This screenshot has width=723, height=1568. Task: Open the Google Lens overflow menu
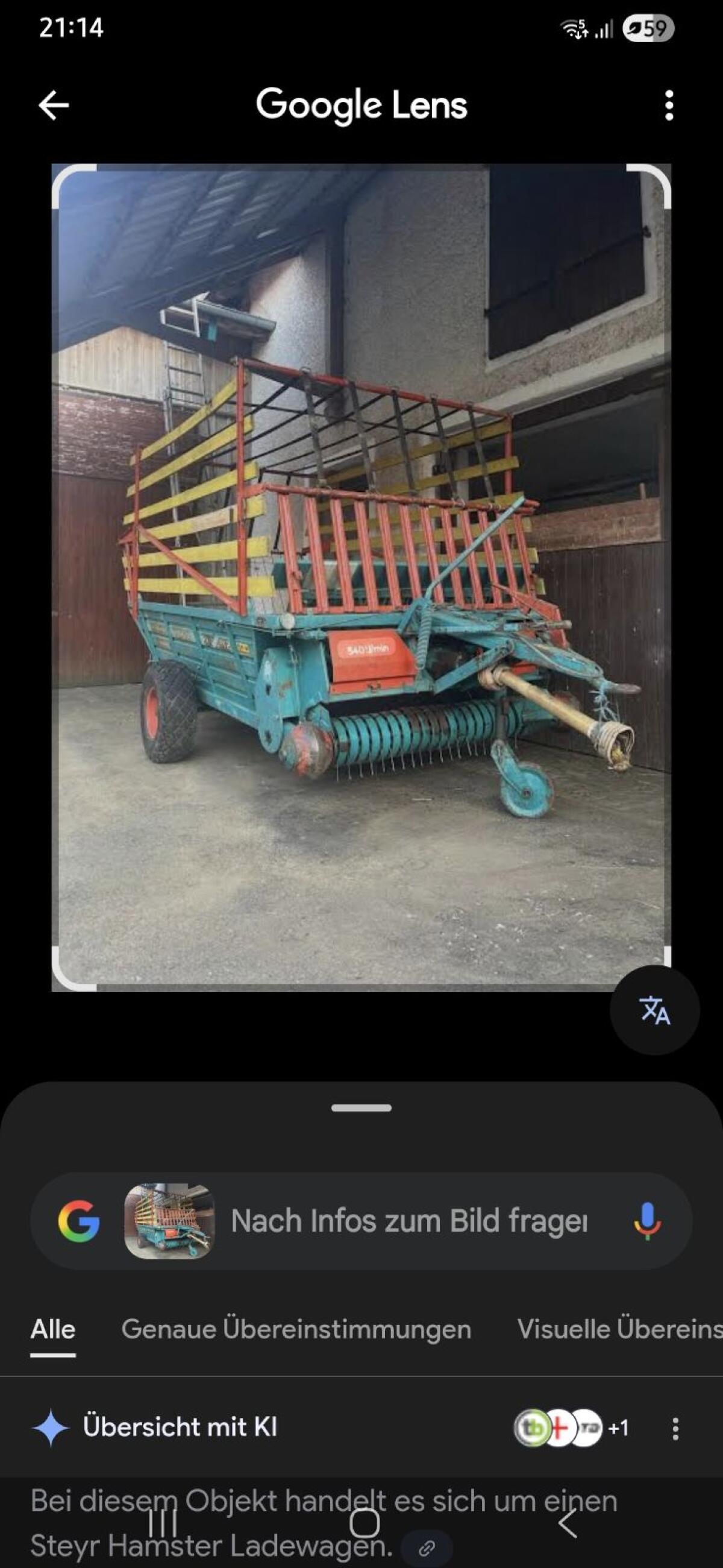pos(669,105)
